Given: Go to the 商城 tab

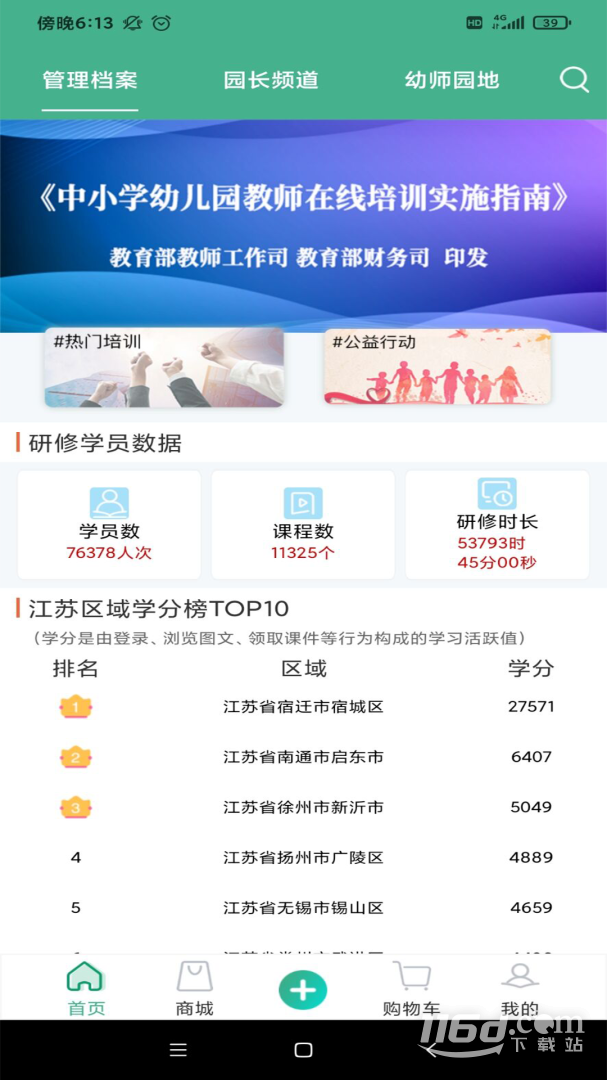Looking at the screenshot, I should 195,988.
